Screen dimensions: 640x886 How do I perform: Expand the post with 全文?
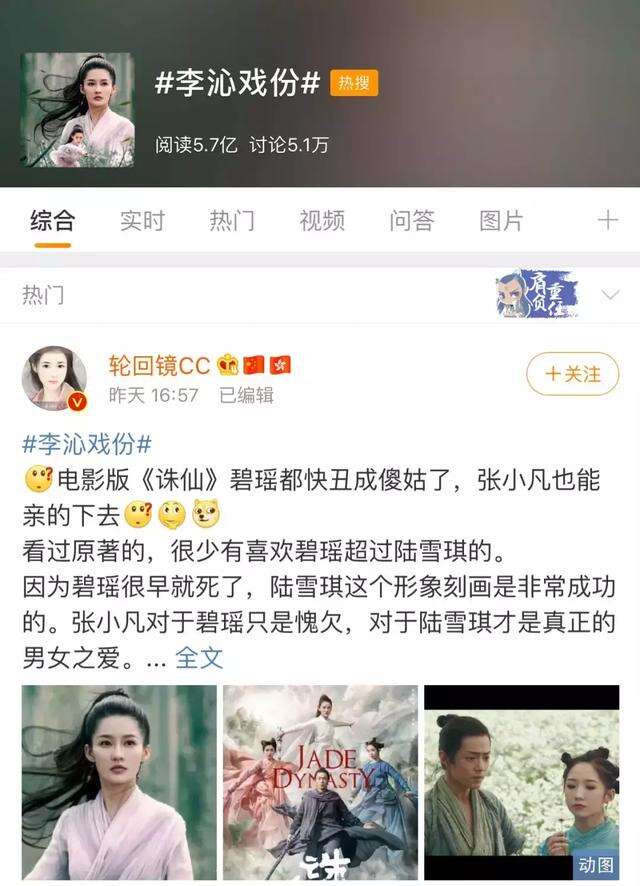point(199,657)
